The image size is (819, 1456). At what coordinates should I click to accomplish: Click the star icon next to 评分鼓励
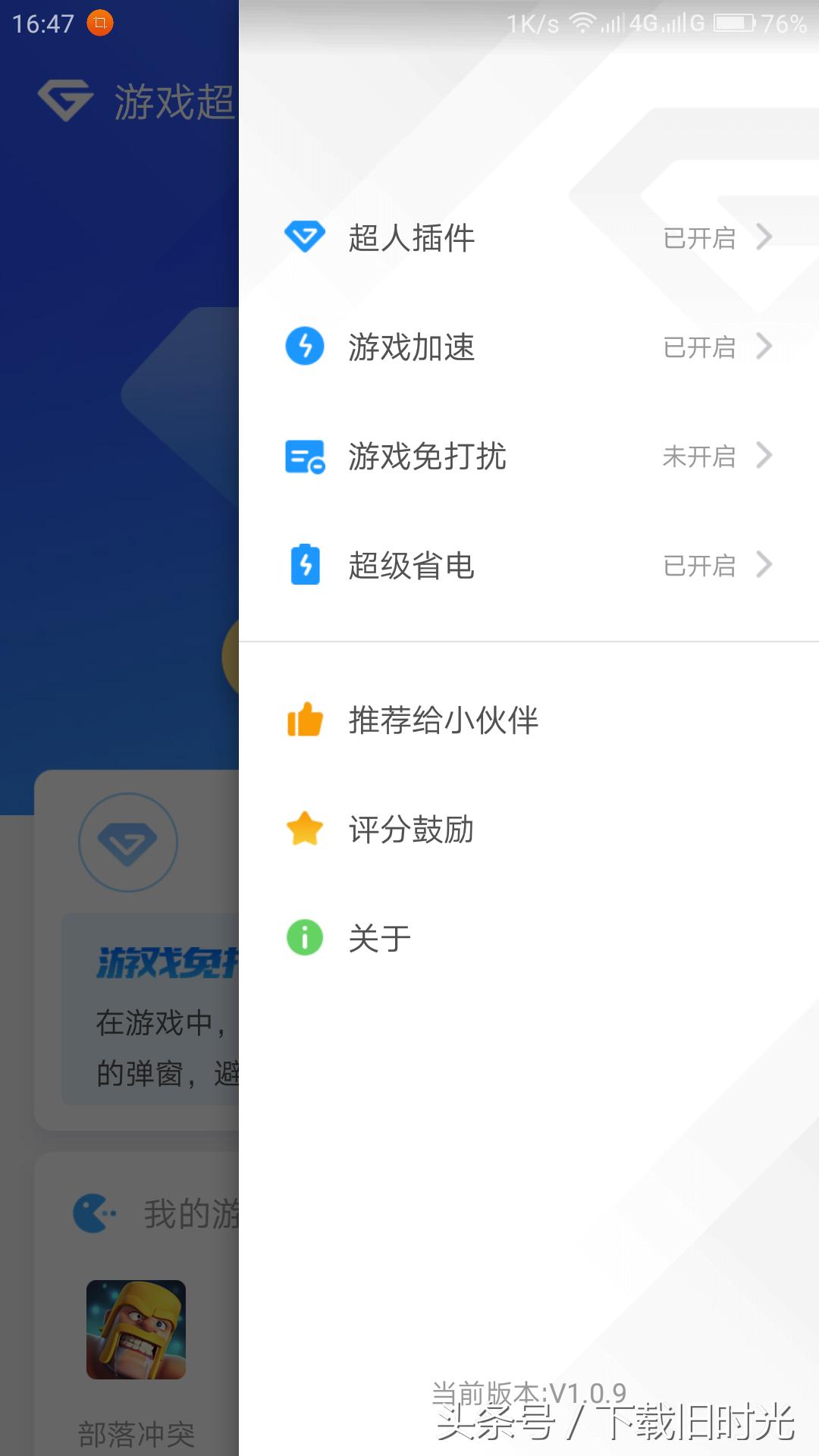pos(304,830)
